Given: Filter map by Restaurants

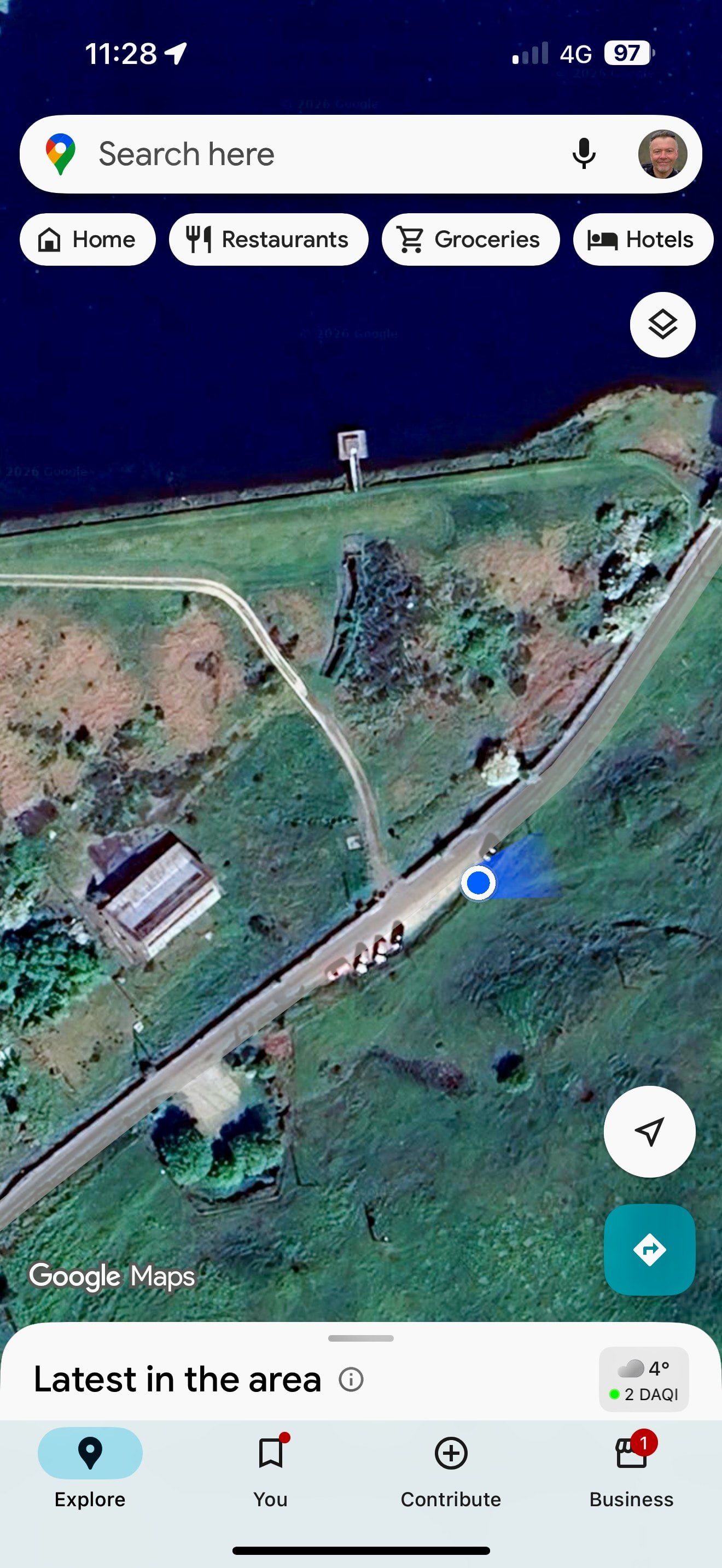Looking at the screenshot, I should coord(269,239).
